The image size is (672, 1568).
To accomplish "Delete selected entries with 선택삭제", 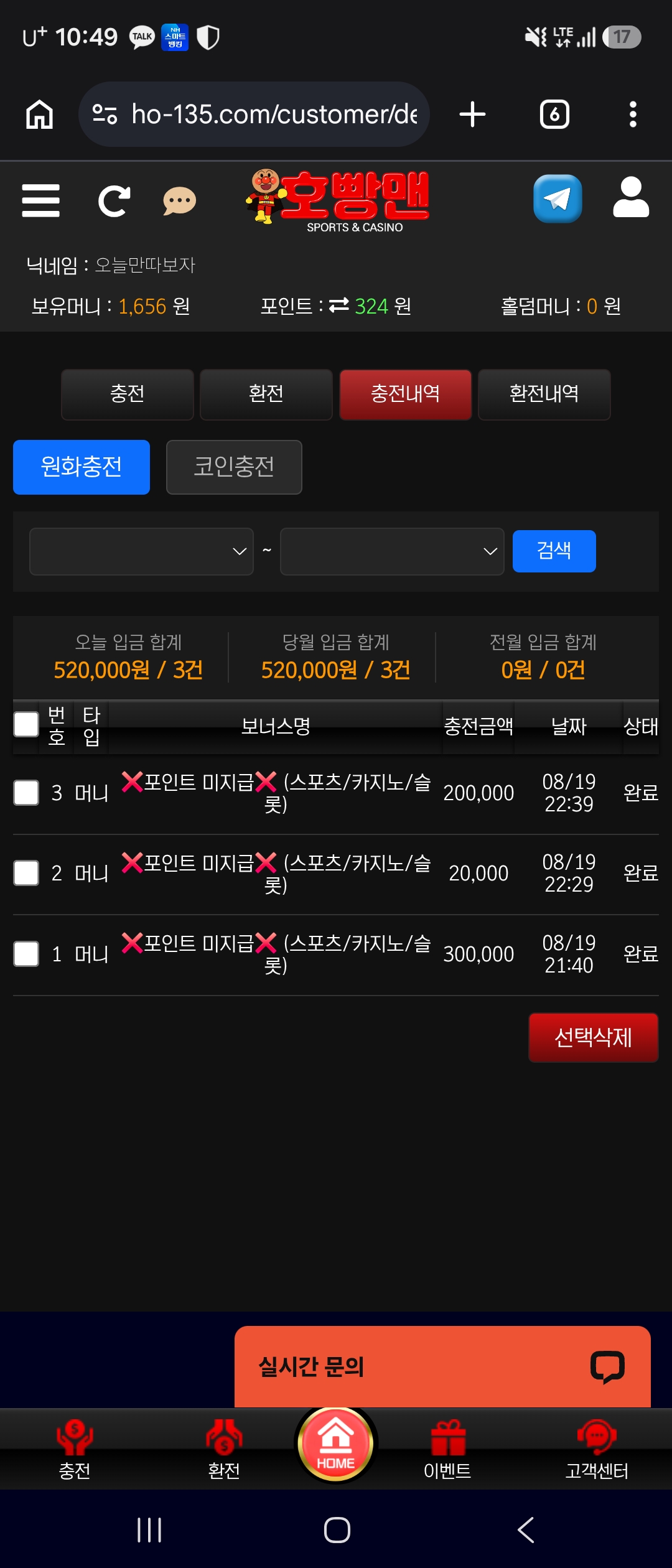I will [594, 1037].
